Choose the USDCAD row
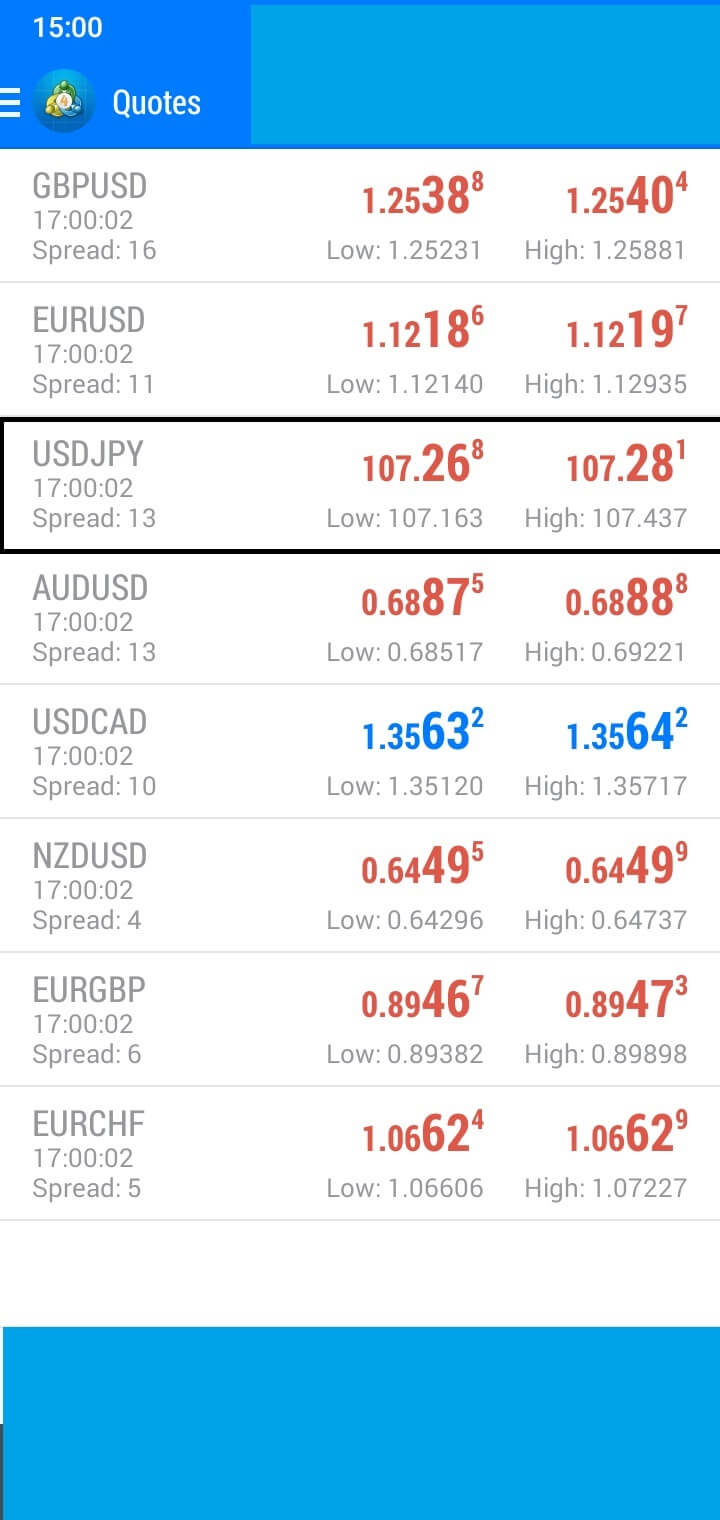The width and height of the screenshot is (720, 1520). coord(360,752)
